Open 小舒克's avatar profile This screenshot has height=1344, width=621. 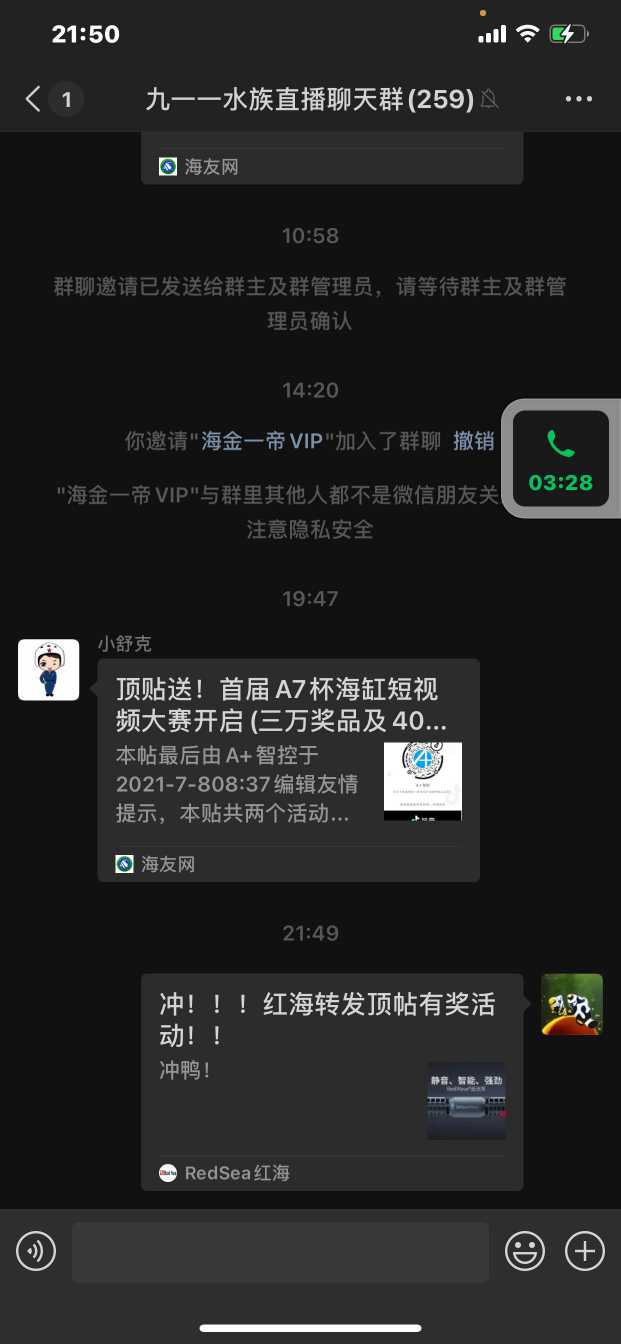click(x=49, y=670)
